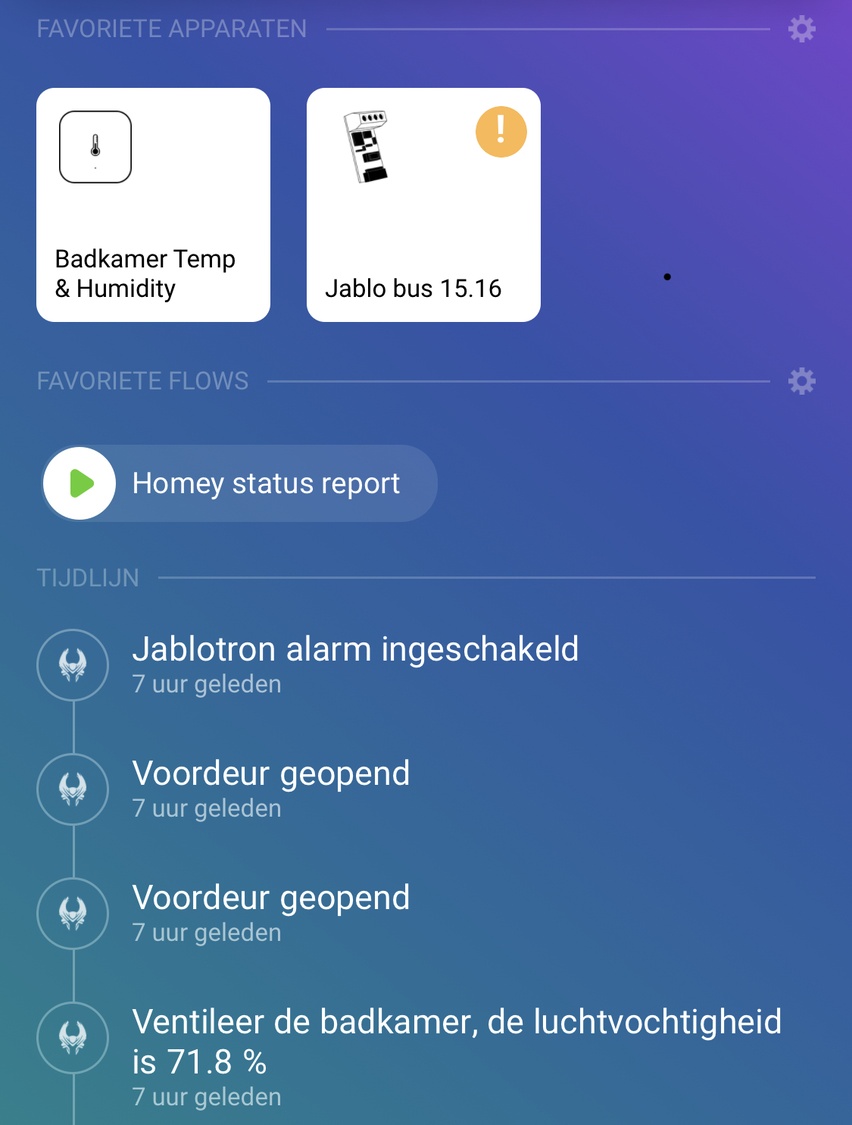Screen dimensions: 852x1125
Task: Open the Jablo bus 15.16 device tile
Action: [x=423, y=205]
